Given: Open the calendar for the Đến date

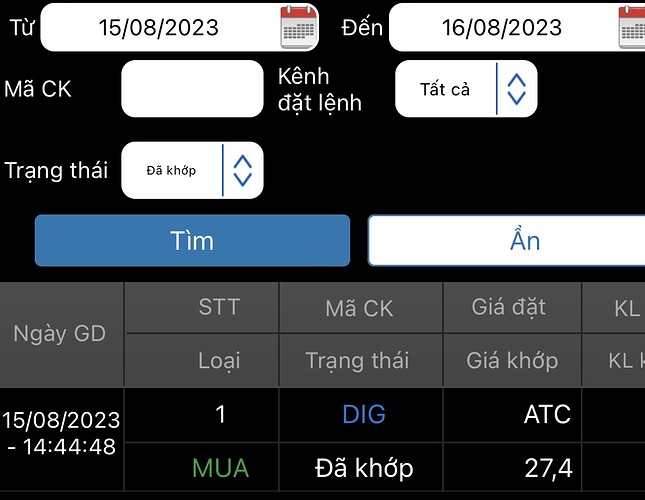Looking at the screenshot, I should point(632,27).
